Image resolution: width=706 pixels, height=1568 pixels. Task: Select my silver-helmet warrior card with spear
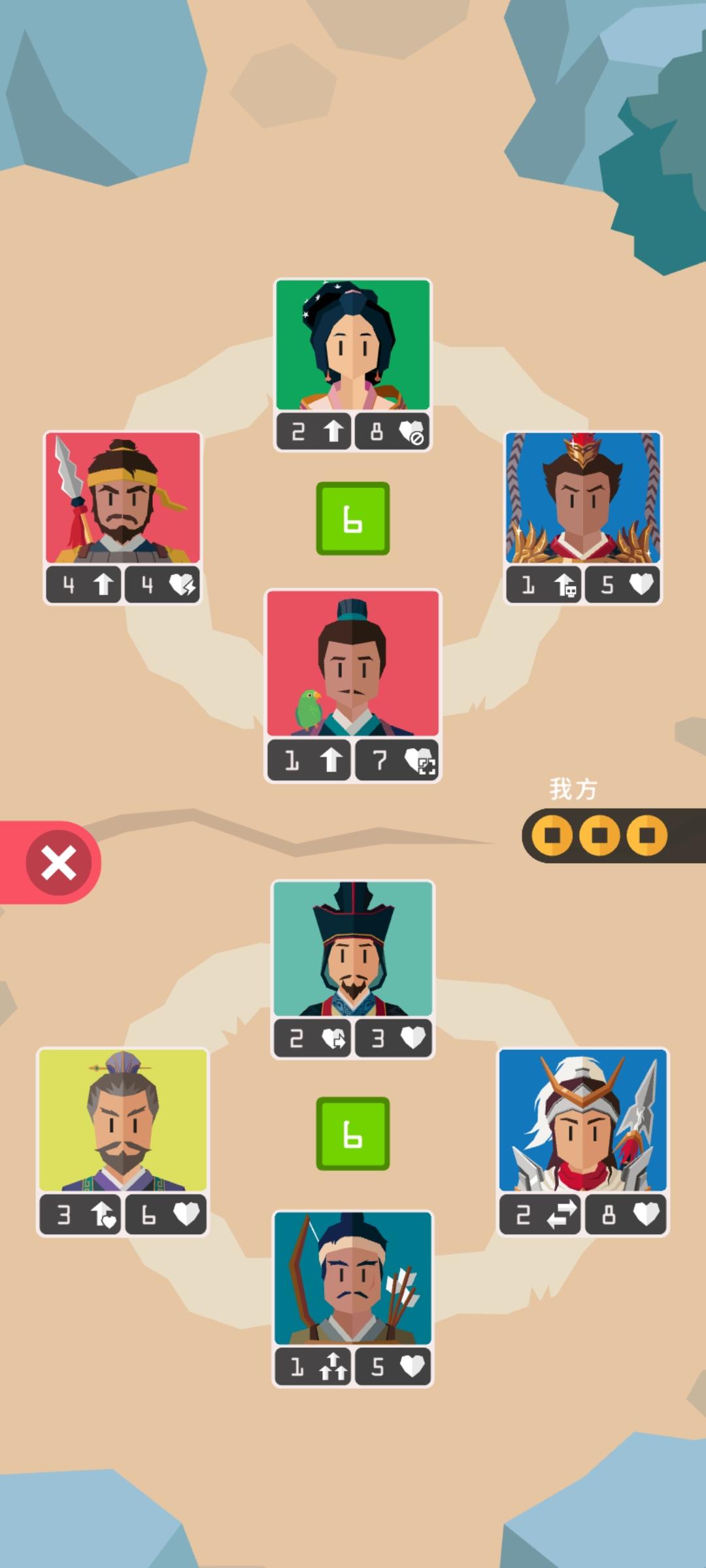coord(583,1120)
